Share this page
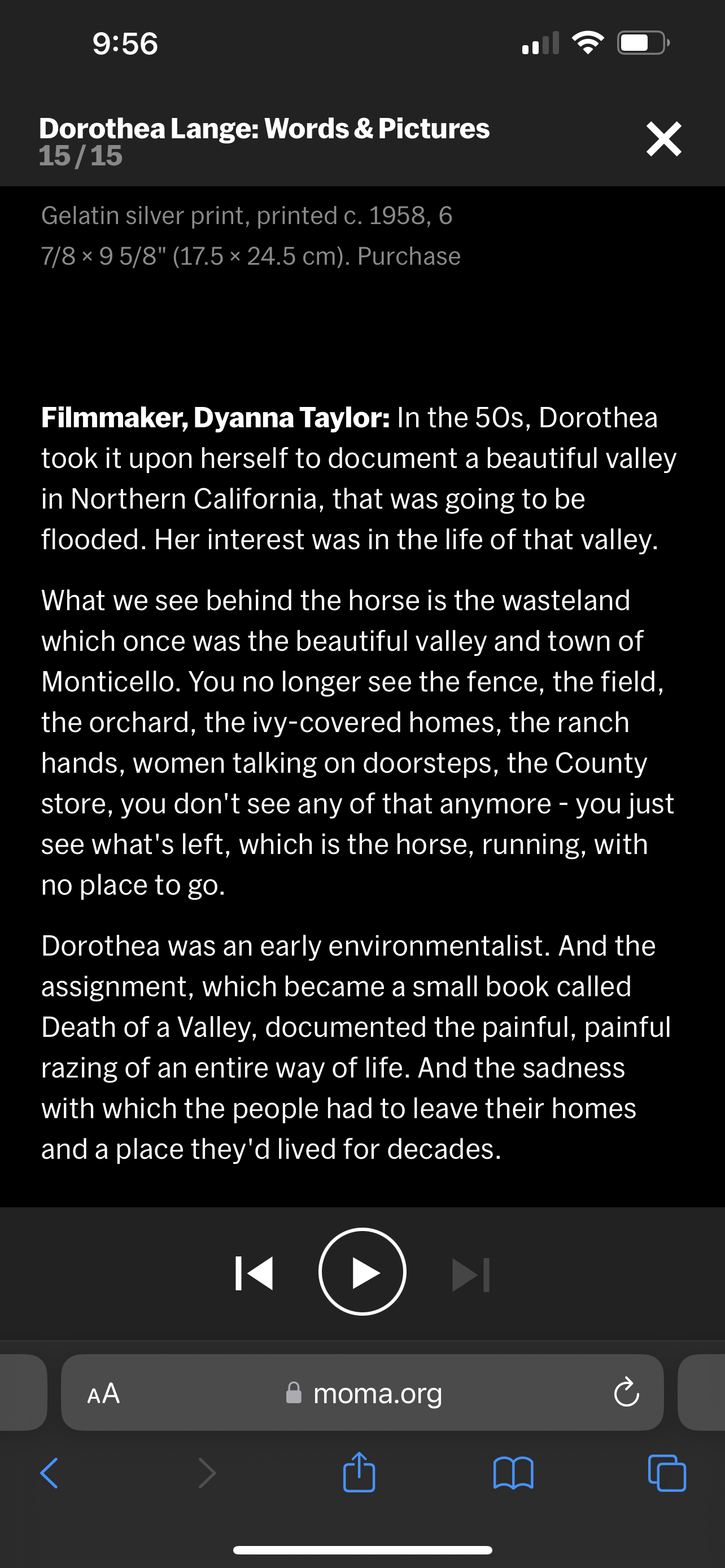This screenshot has height=1568, width=725. tap(359, 1472)
